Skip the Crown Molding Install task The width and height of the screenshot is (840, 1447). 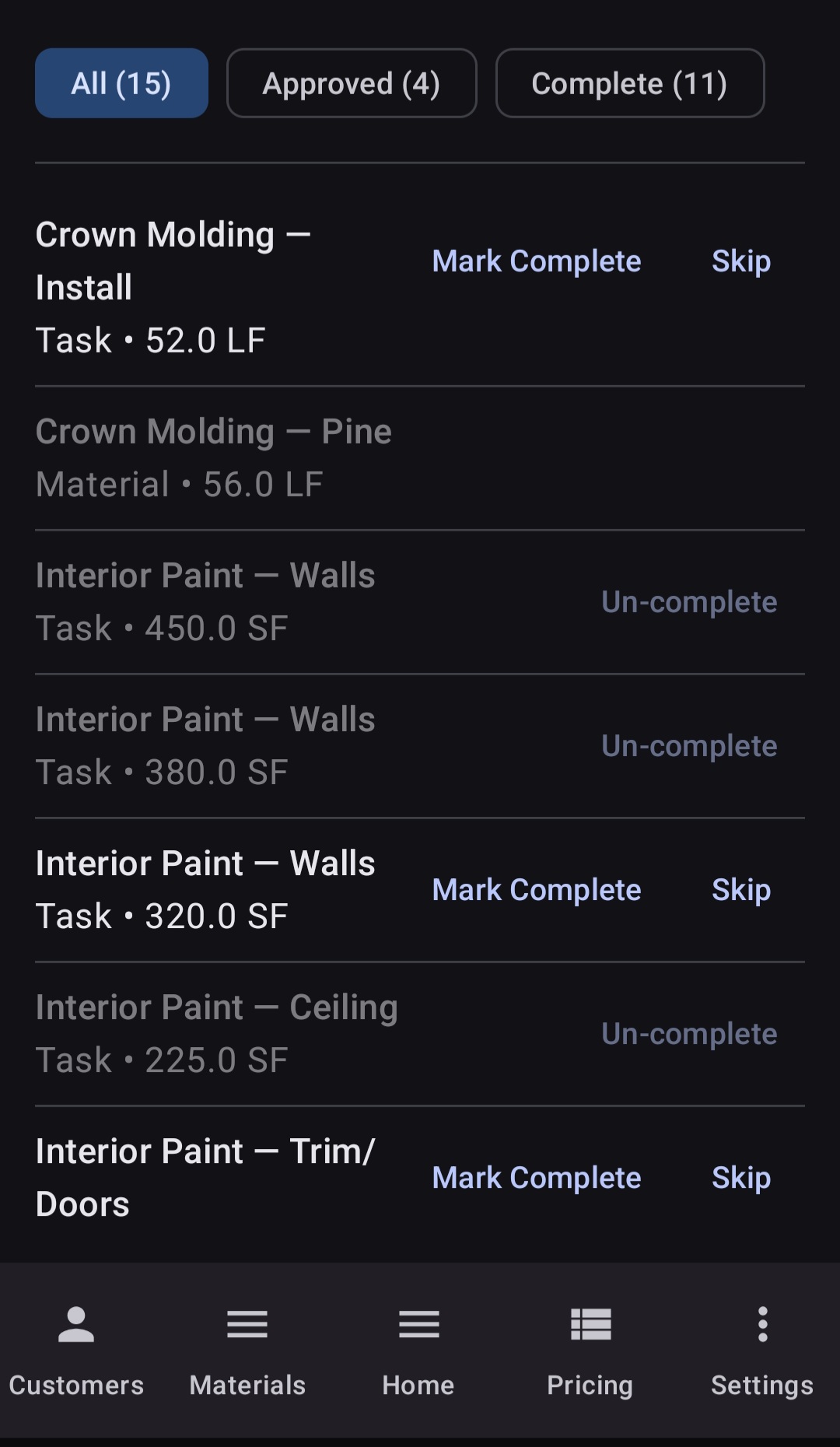[740, 261]
